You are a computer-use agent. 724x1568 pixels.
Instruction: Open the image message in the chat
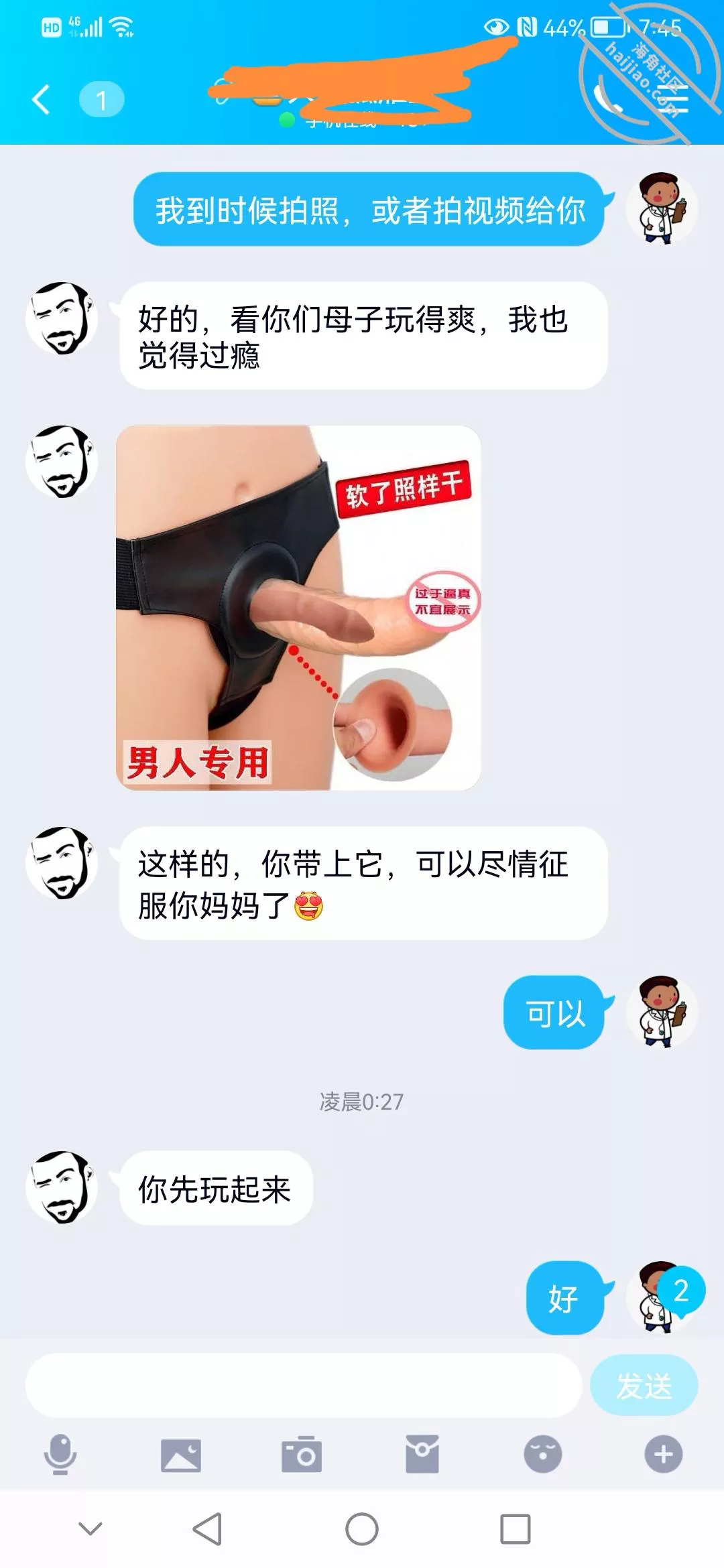coord(298,607)
